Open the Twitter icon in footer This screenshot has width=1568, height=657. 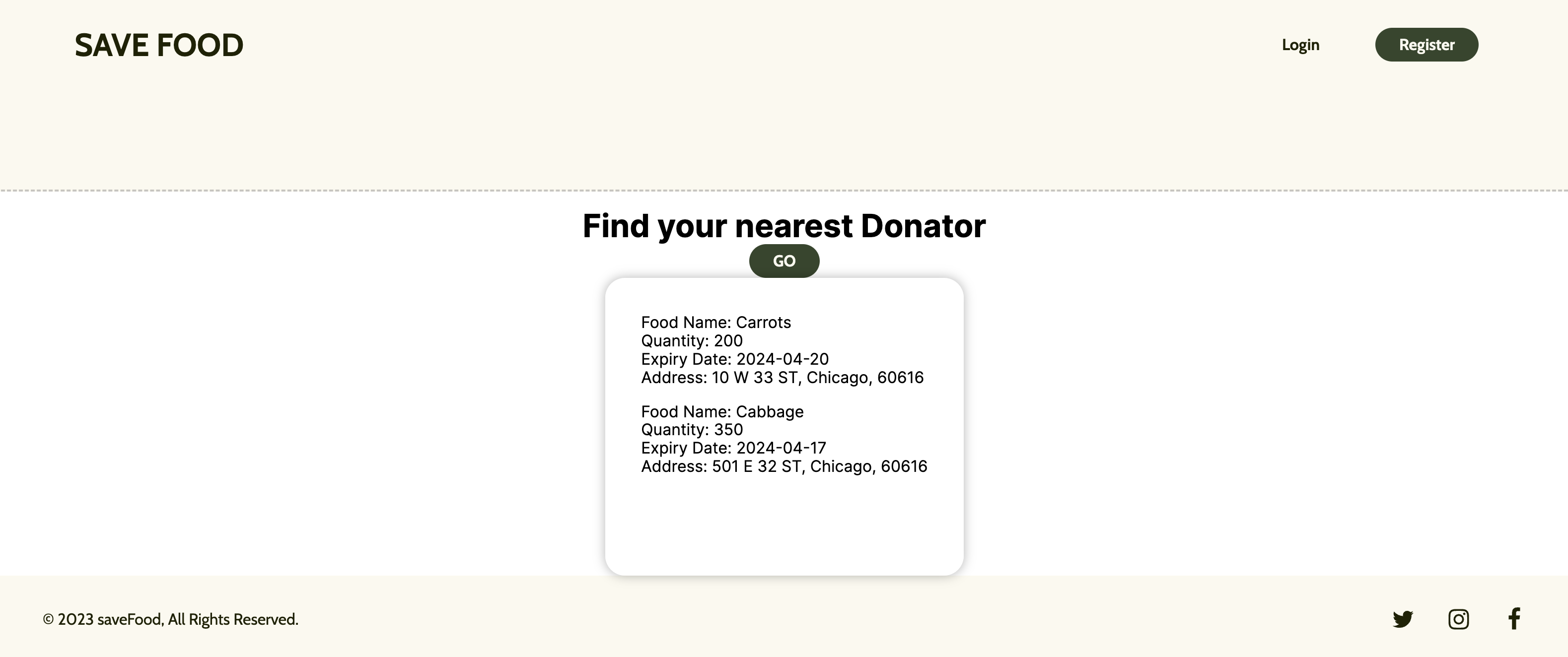pyautogui.click(x=1403, y=619)
